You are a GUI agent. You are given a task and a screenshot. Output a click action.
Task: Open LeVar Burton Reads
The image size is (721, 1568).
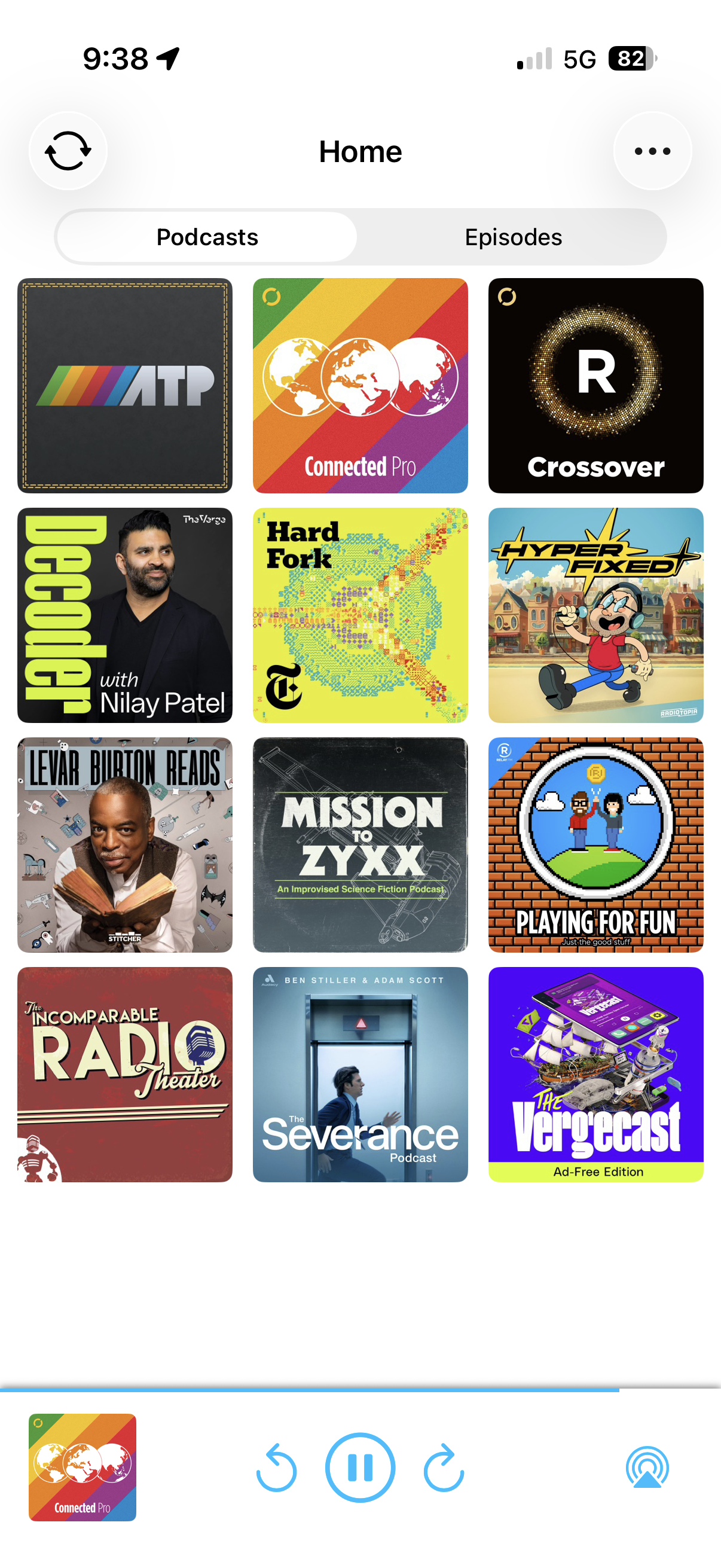[125, 844]
